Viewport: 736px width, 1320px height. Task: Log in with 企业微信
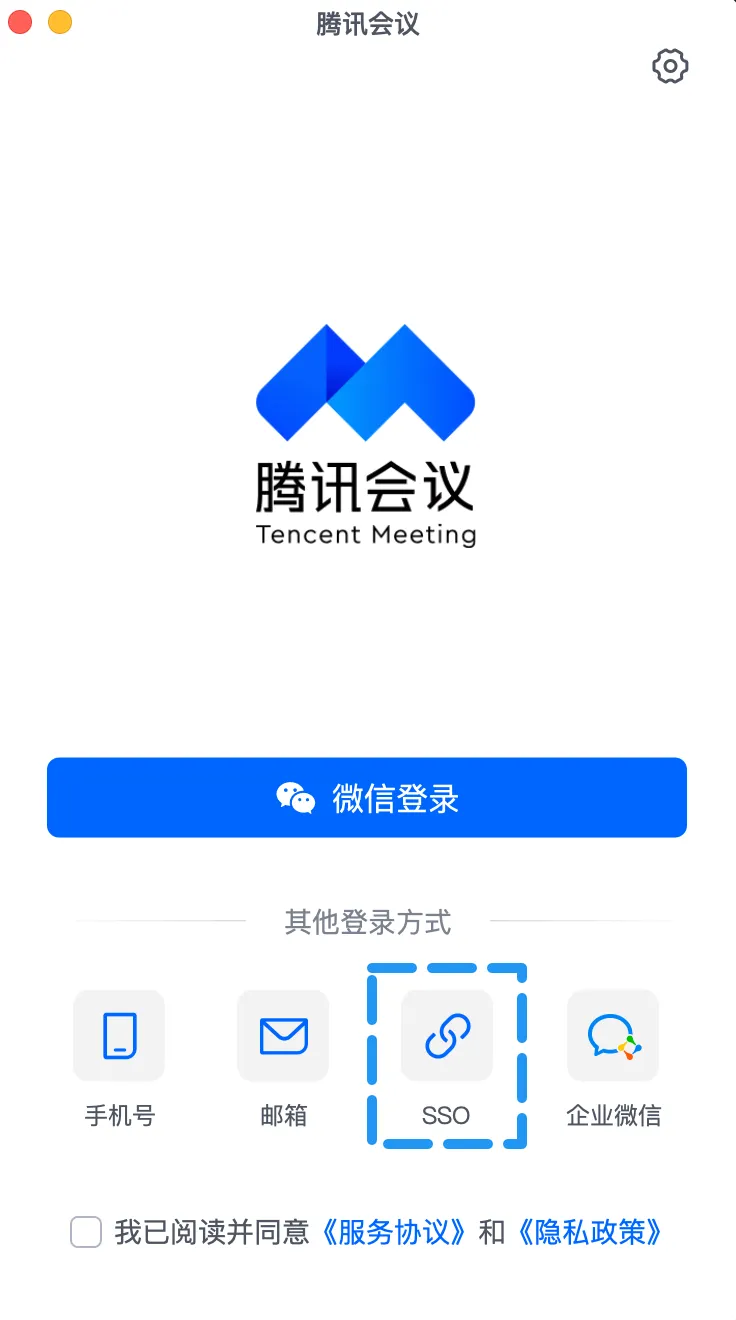613,1036
